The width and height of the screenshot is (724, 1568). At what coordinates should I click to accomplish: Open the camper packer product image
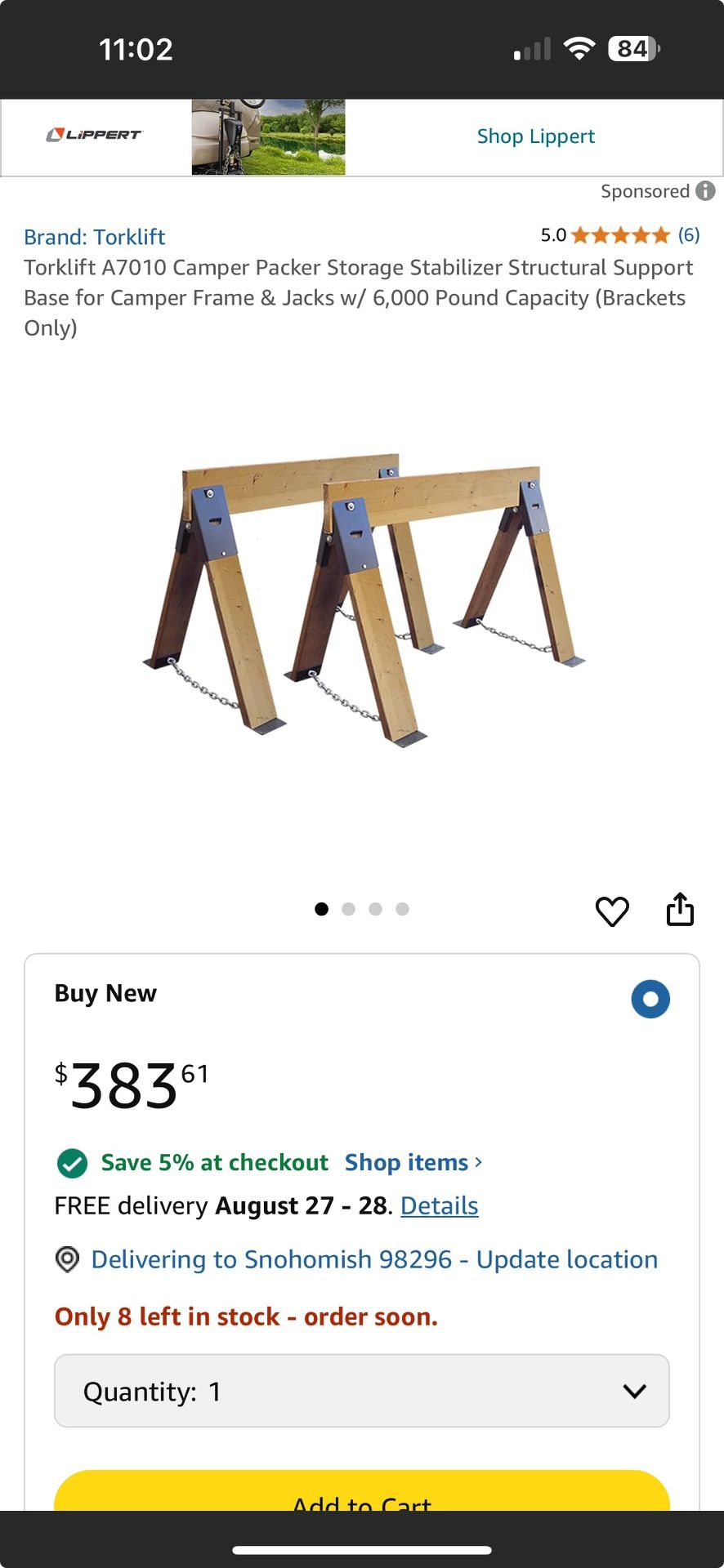click(x=362, y=600)
